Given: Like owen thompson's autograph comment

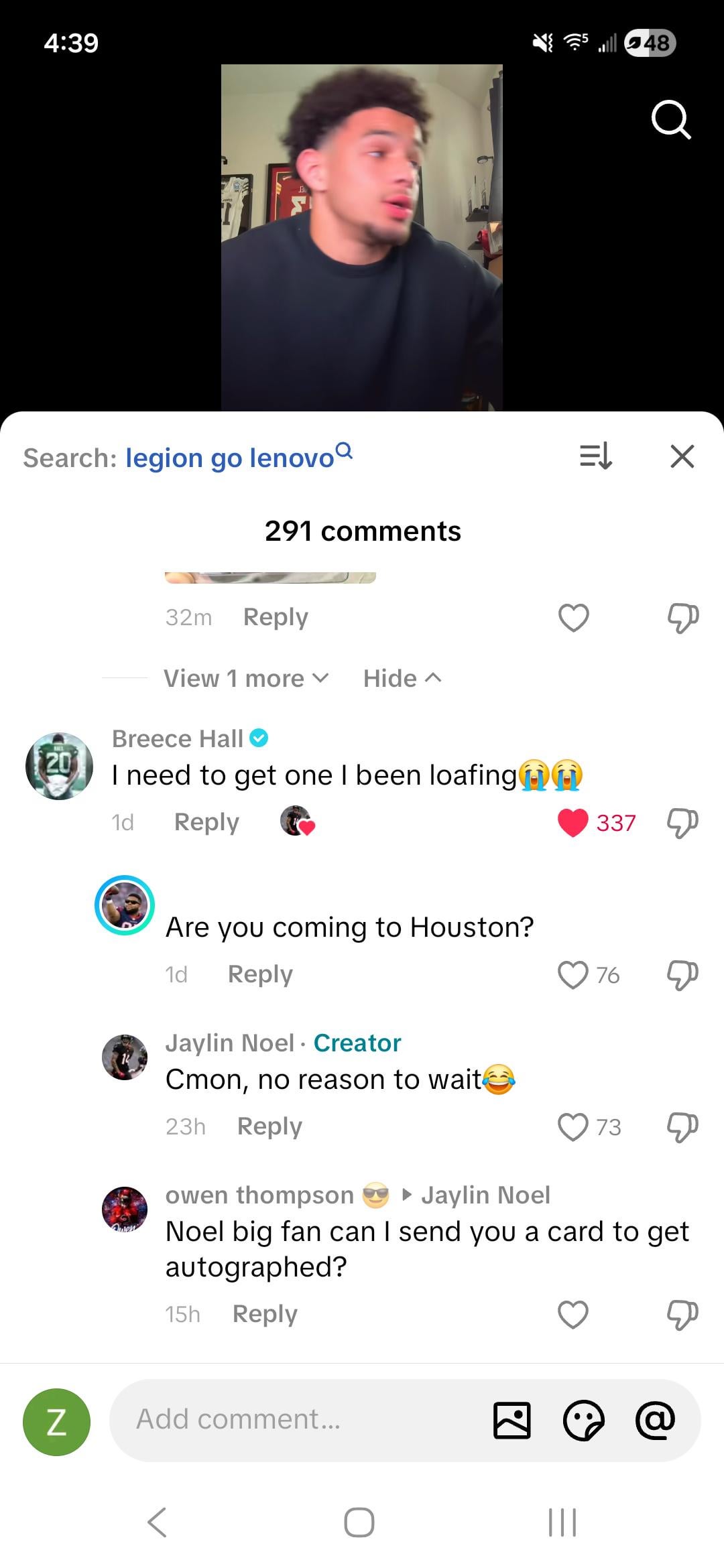Looking at the screenshot, I should [x=573, y=1315].
